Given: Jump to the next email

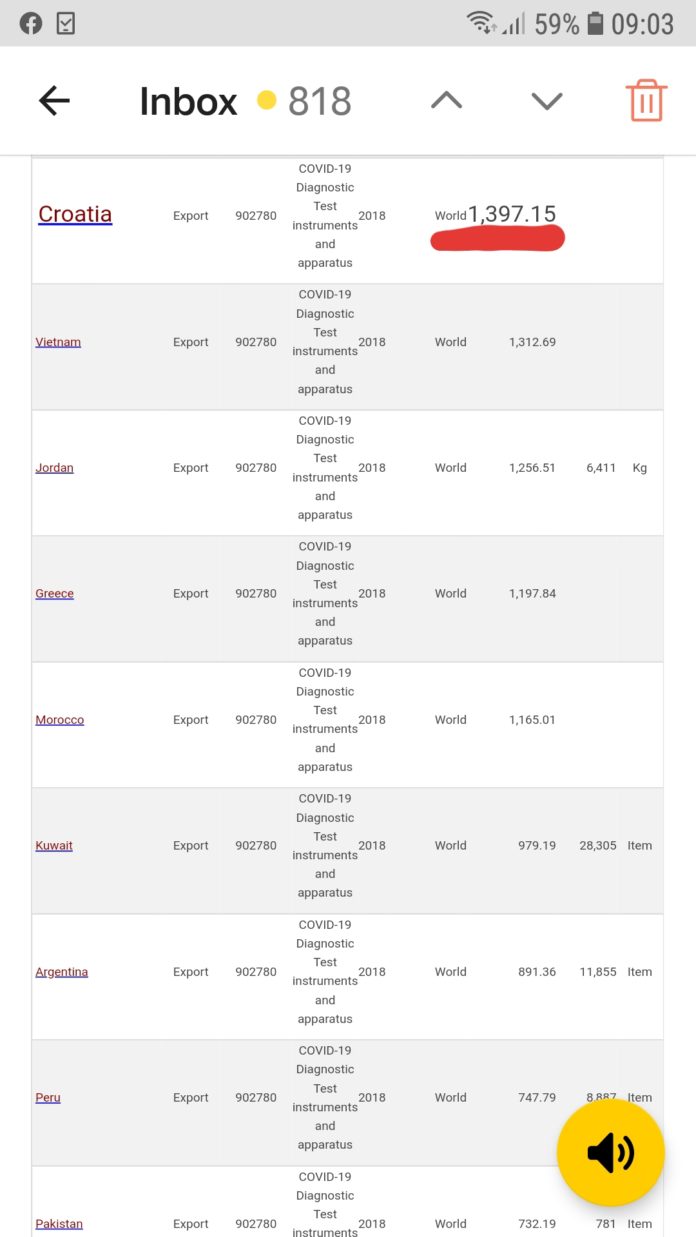Looking at the screenshot, I should [547, 101].
